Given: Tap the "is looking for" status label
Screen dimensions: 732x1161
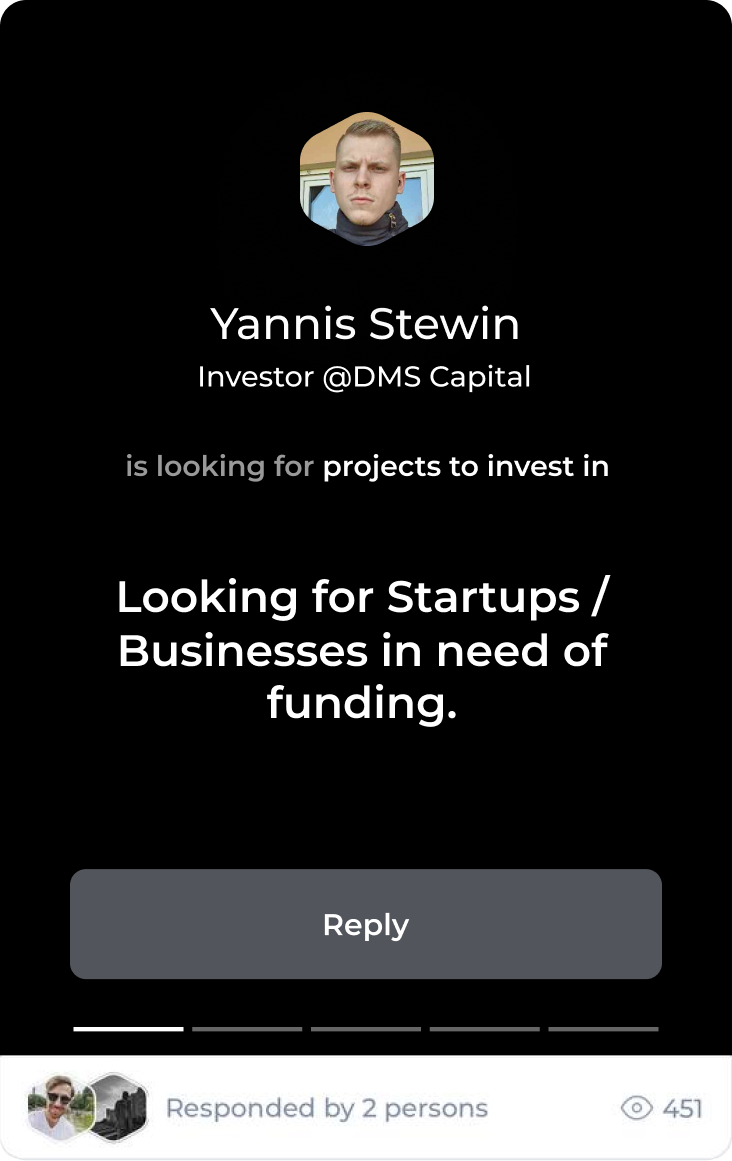Looking at the screenshot, I should point(218,466).
